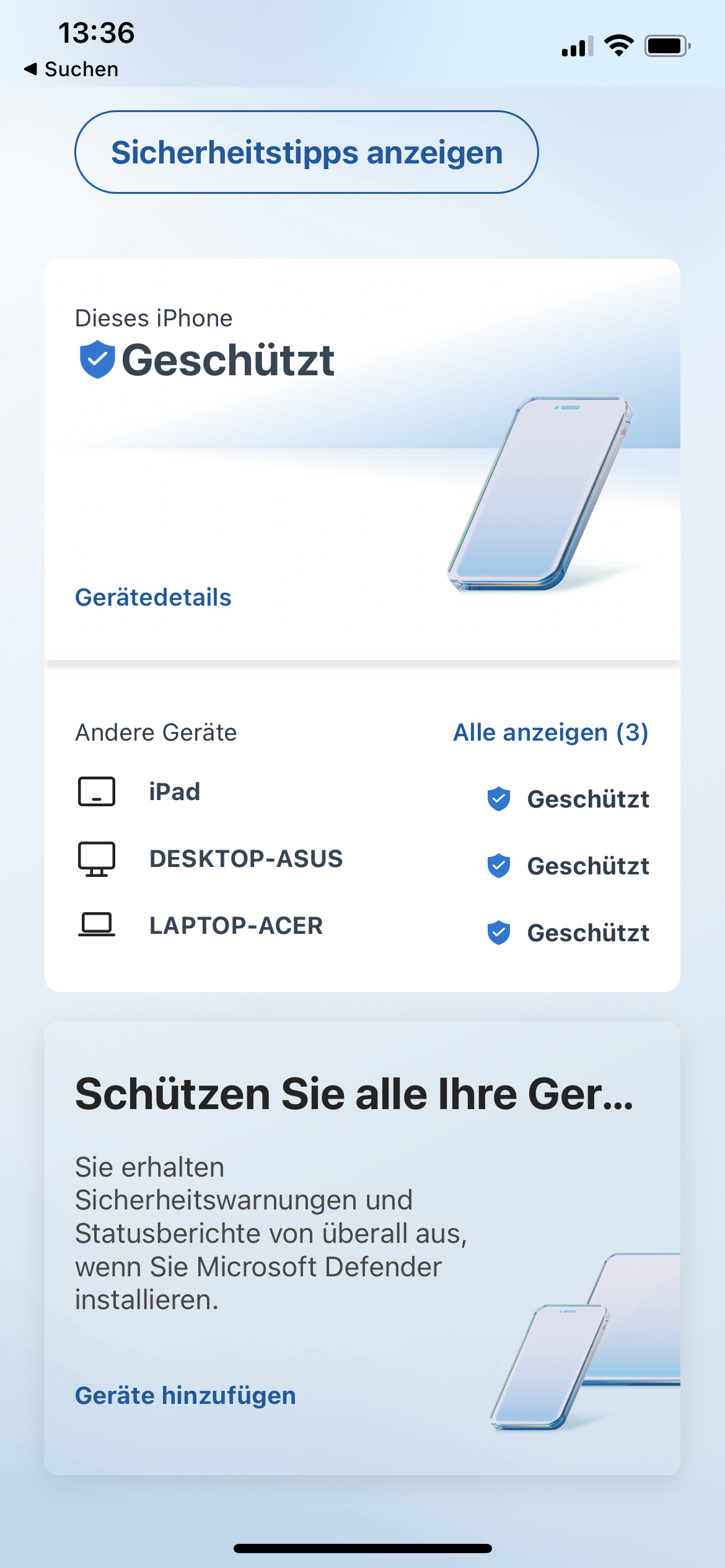Open Gerätedetails for this iPhone
This screenshot has height=1568, width=725.
click(153, 598)
